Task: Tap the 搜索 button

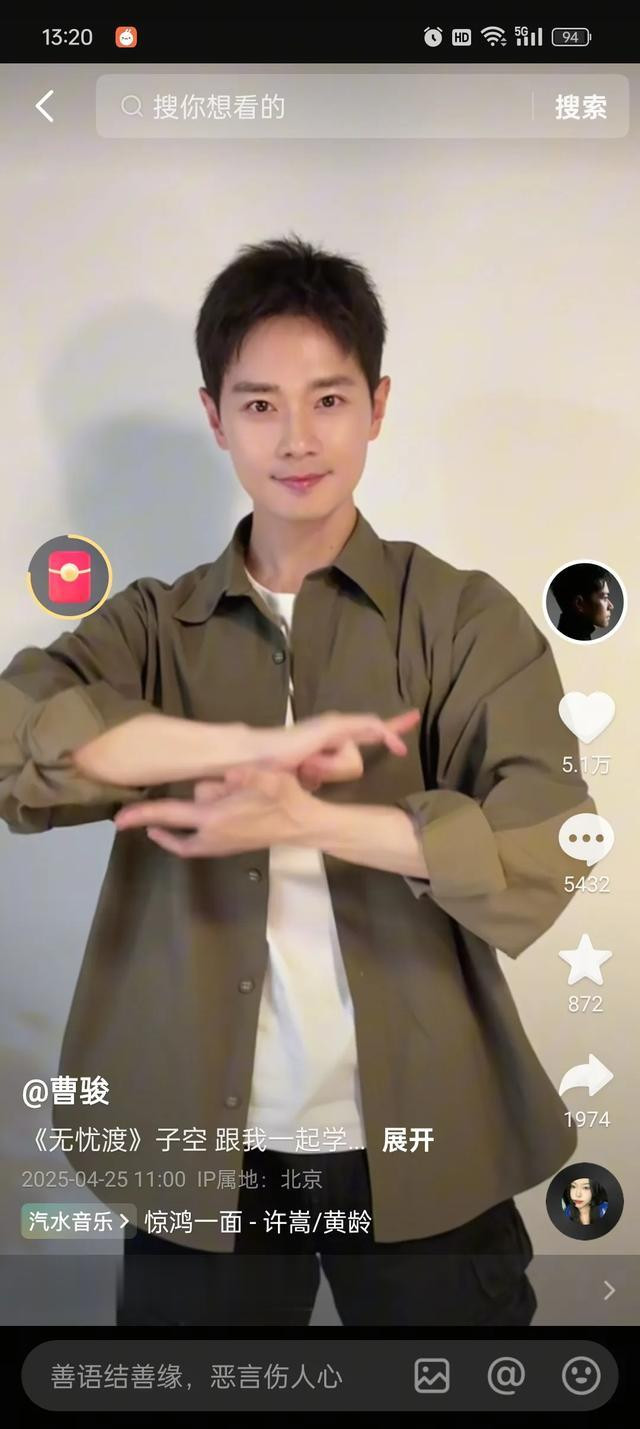Action: click(x=581, y=107)
